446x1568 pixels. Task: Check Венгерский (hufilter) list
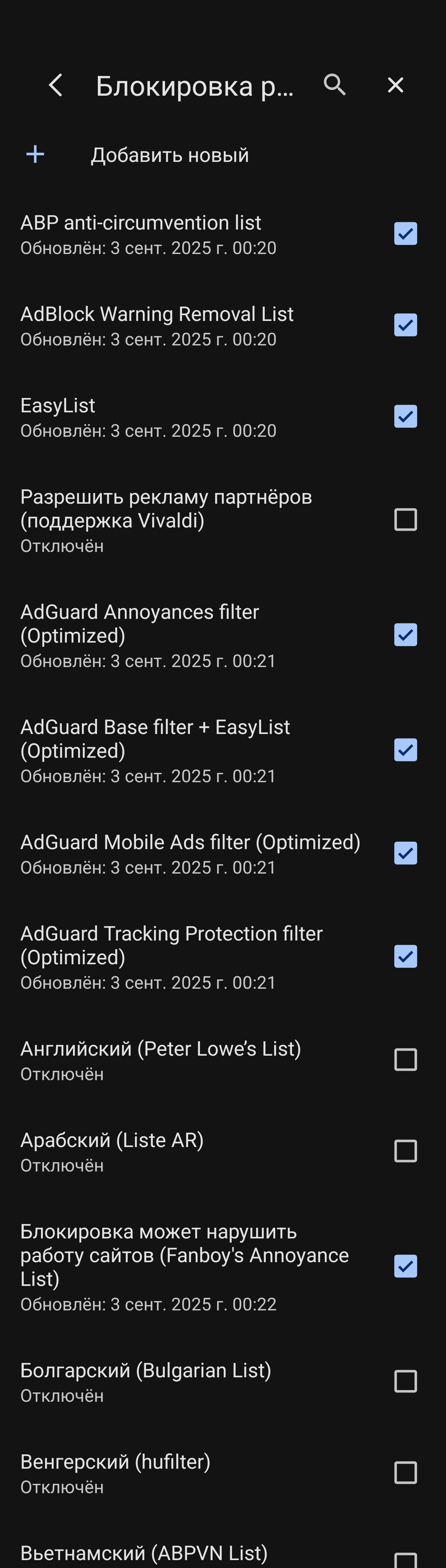[405, 1472]
